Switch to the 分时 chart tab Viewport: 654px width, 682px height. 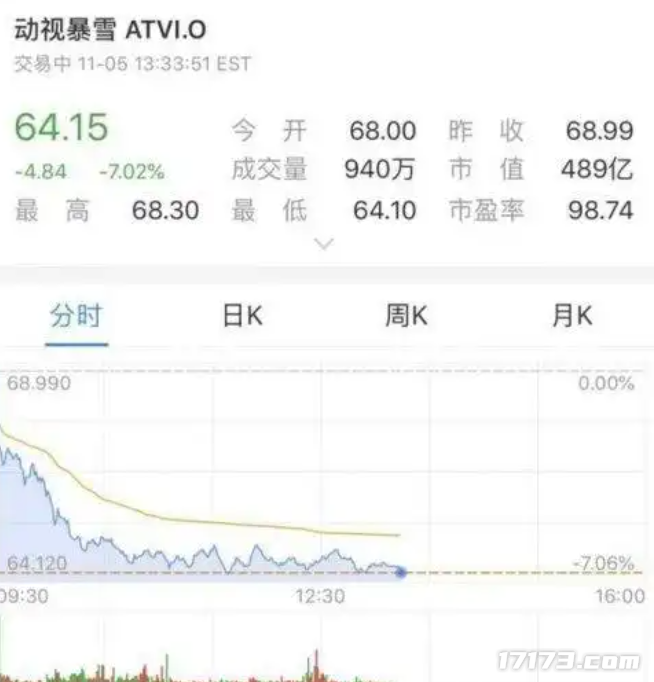(x=76, y=317)
